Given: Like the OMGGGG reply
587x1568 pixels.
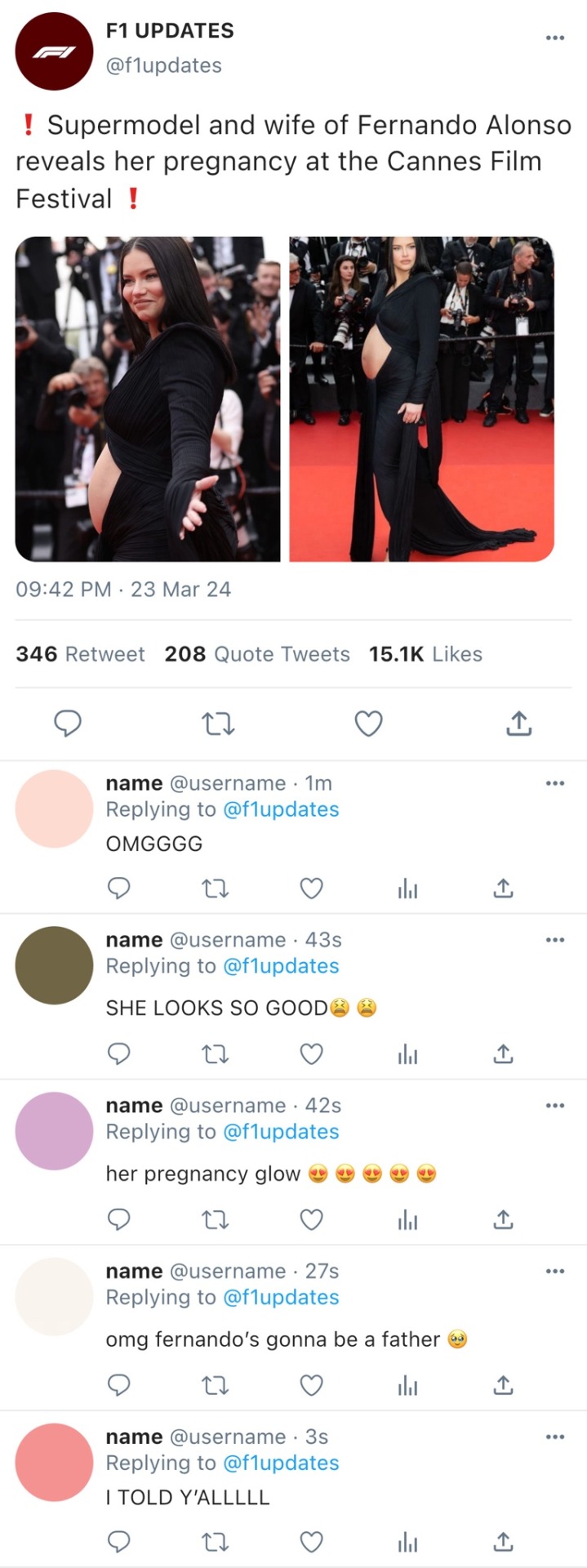Looking at the screenshot, I should [311, 888].
